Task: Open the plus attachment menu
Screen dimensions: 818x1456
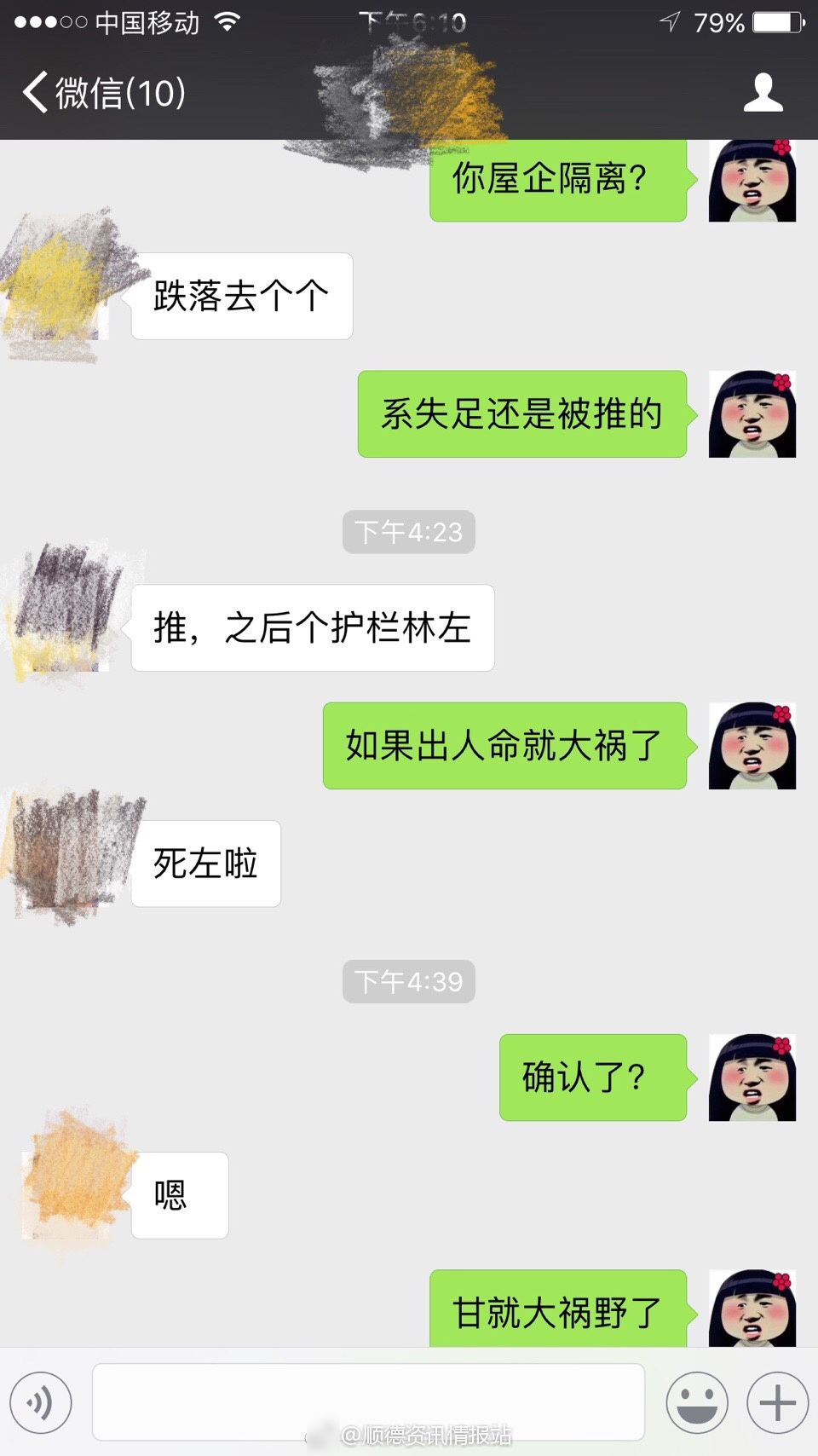Action: [x=777, y=1402]
